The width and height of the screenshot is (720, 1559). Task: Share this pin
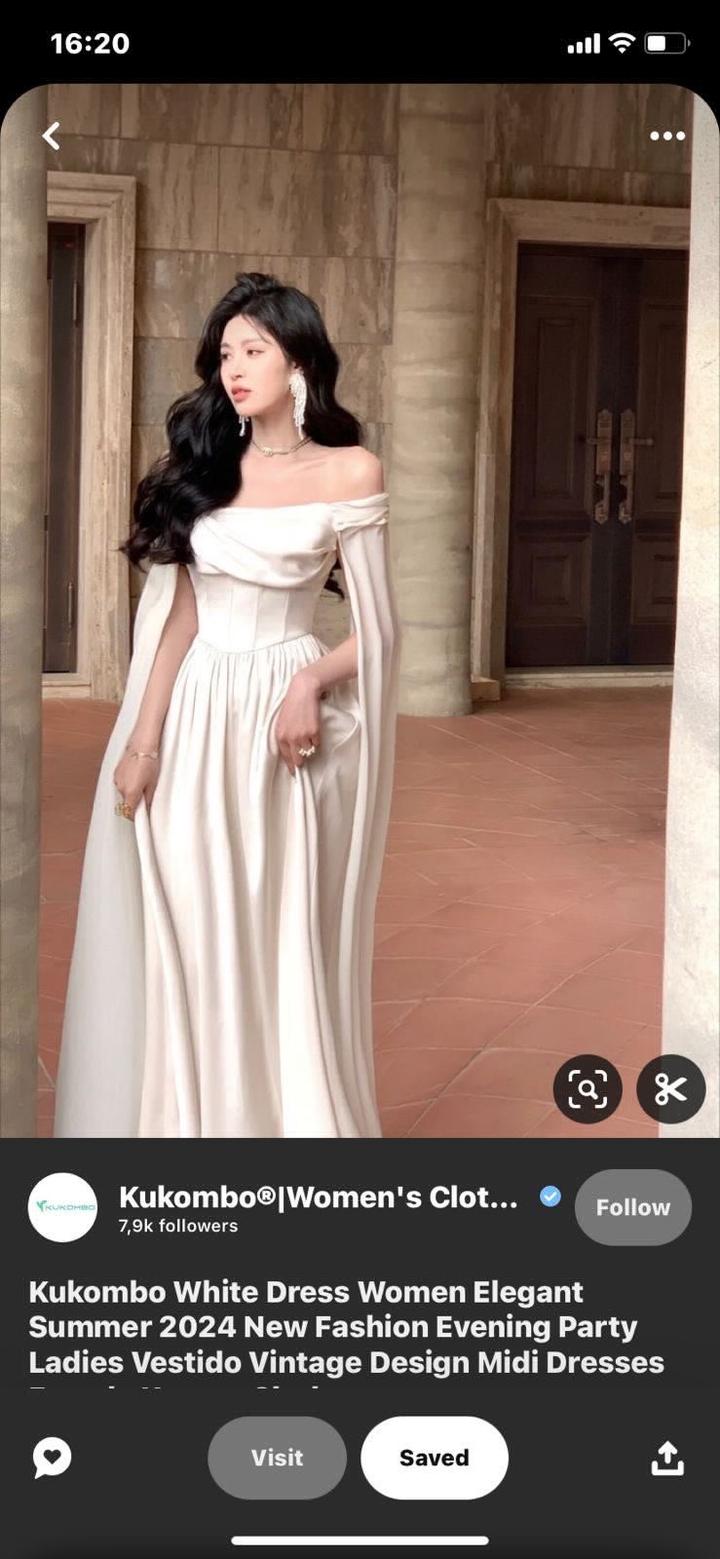pos(667,1458)
